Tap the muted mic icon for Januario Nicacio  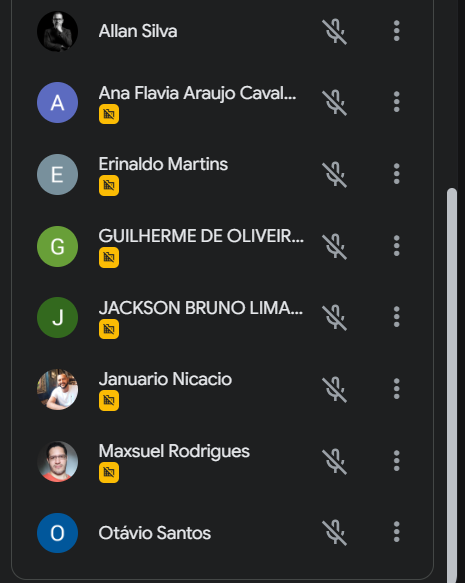(x=335, y=390)
